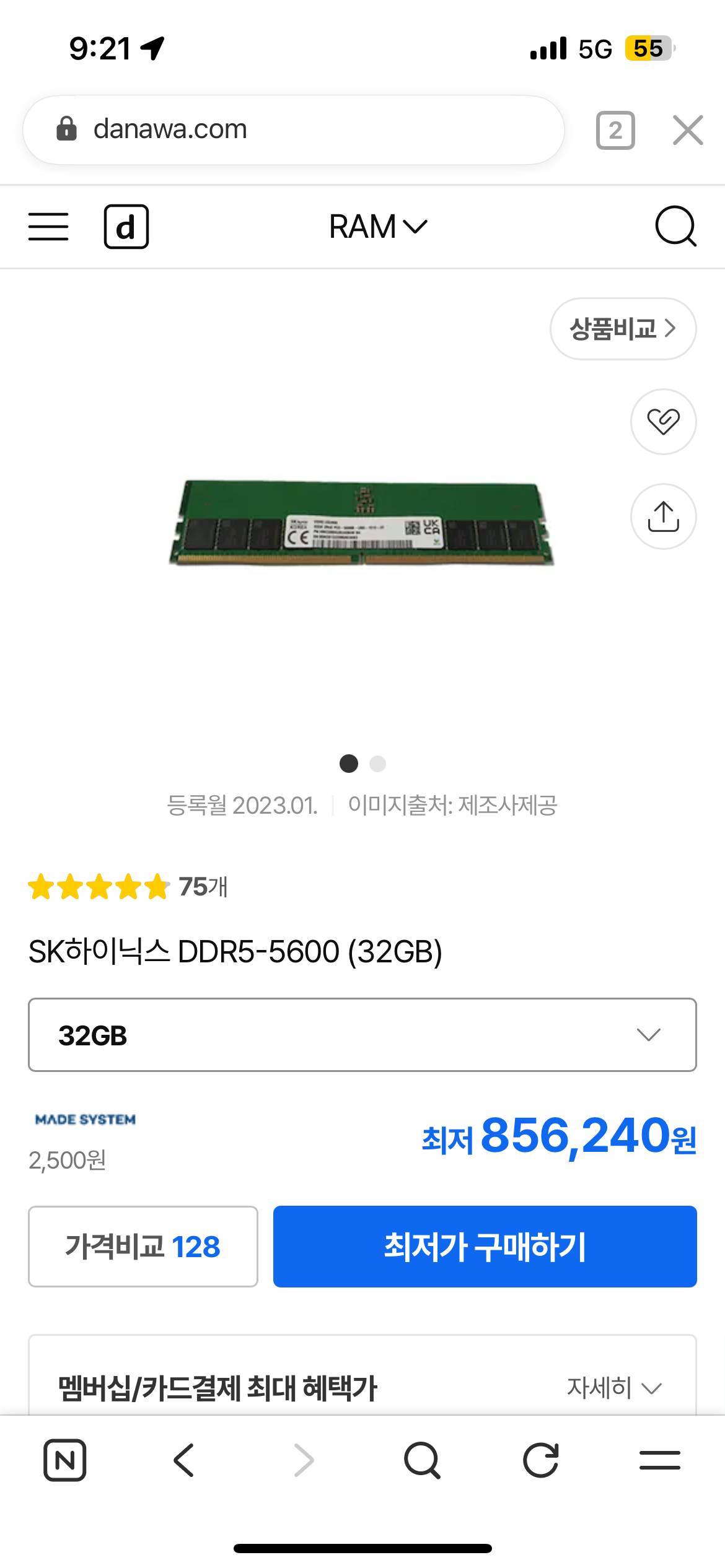Go back to the previous page
Viewport: 725px width, 1568px height.
[x=184, y=1460]
